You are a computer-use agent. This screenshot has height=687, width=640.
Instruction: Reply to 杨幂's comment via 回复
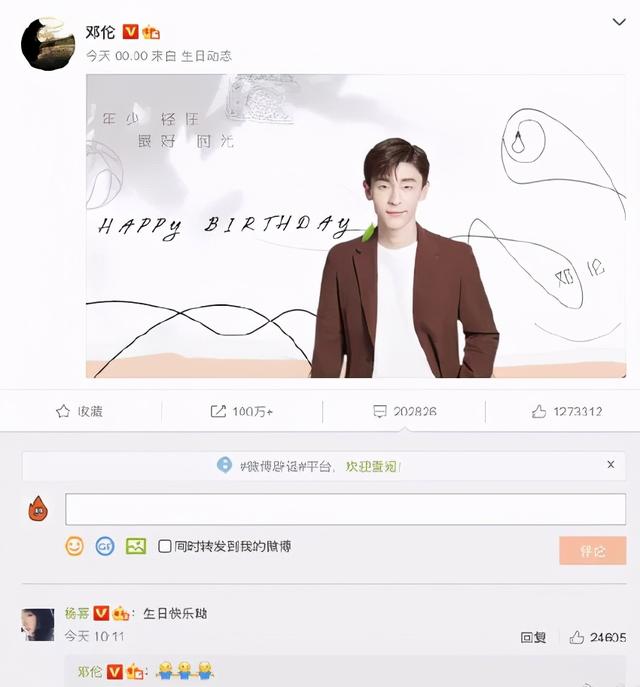(533, 637)
